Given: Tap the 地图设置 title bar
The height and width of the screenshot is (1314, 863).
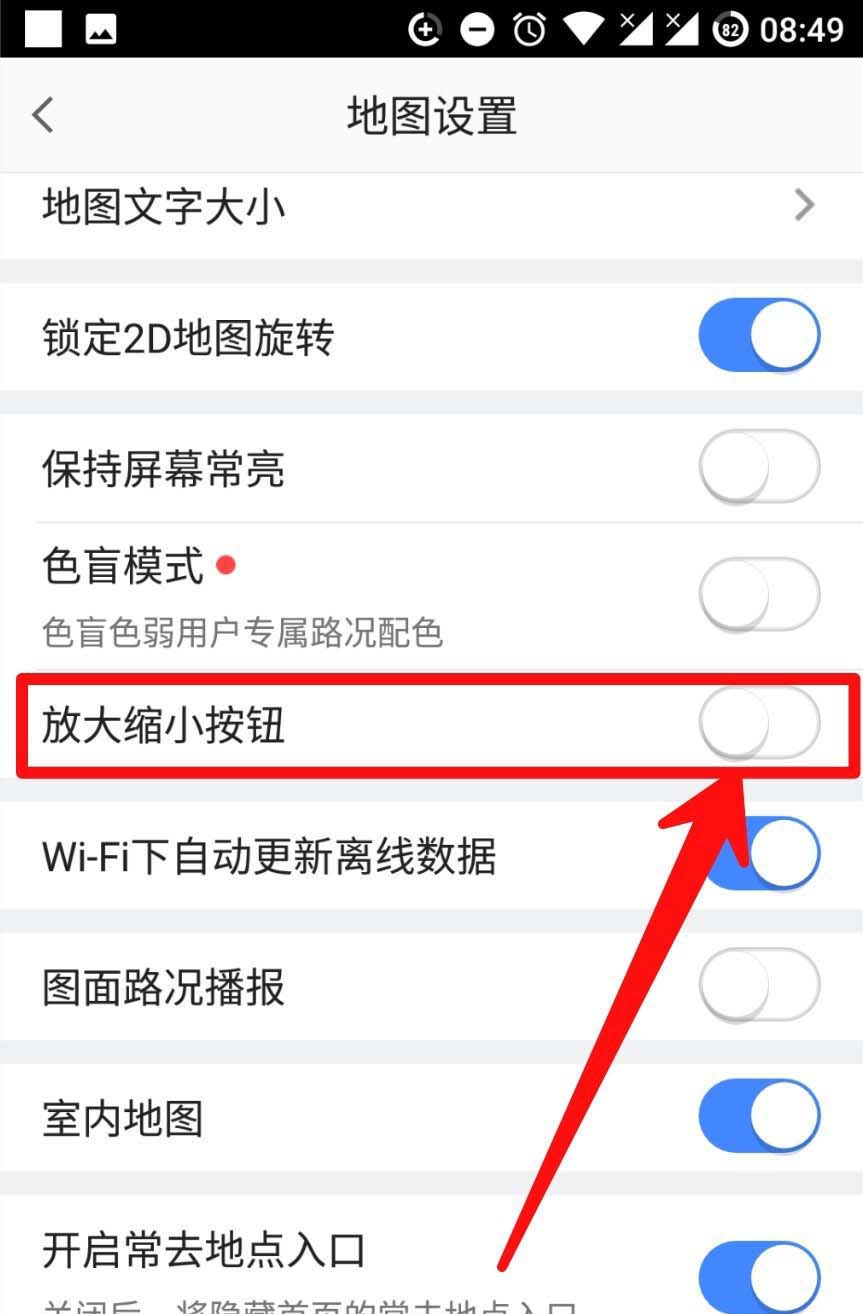Looking at the screenshot, I should tap(430, 115).
